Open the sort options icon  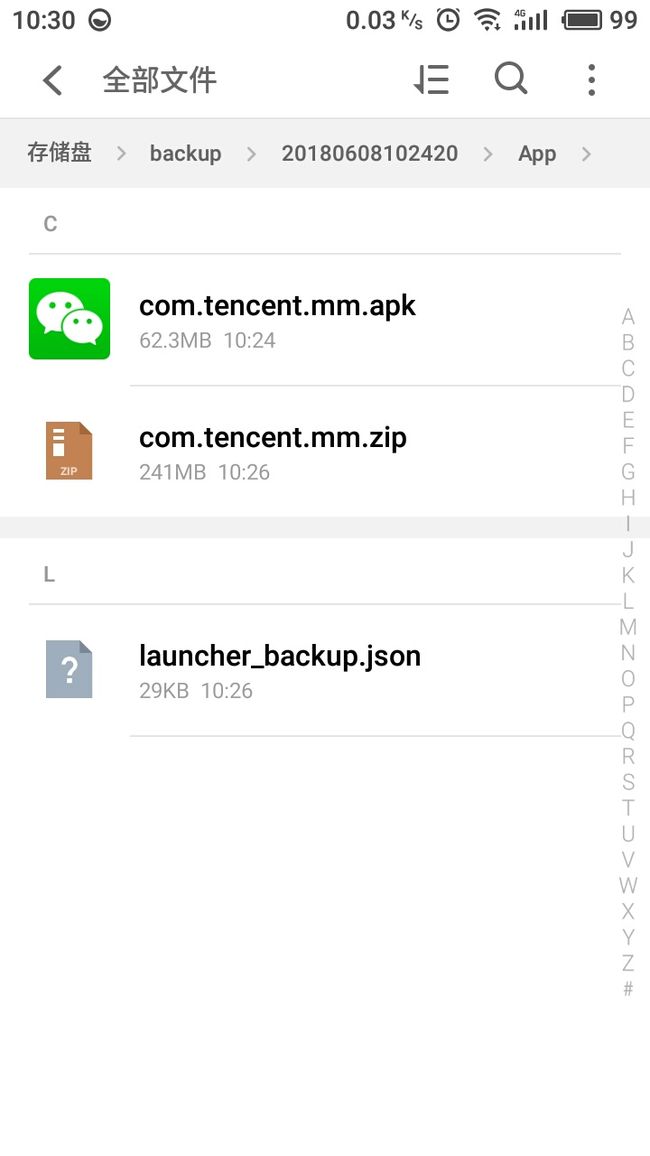coord(431,79)
